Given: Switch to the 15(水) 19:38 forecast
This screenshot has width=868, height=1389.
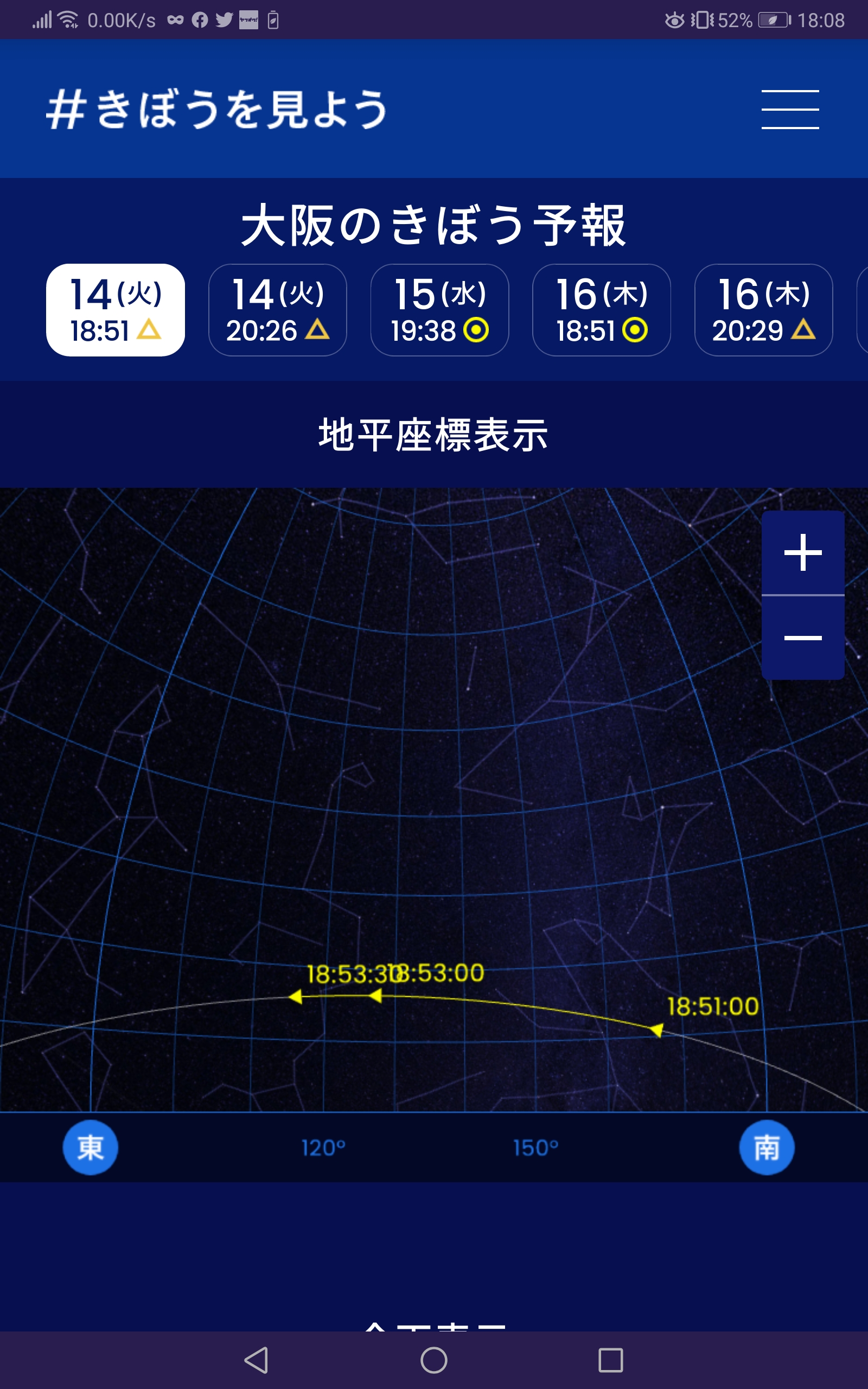Looking at the screenshot, I should [440, 310].
